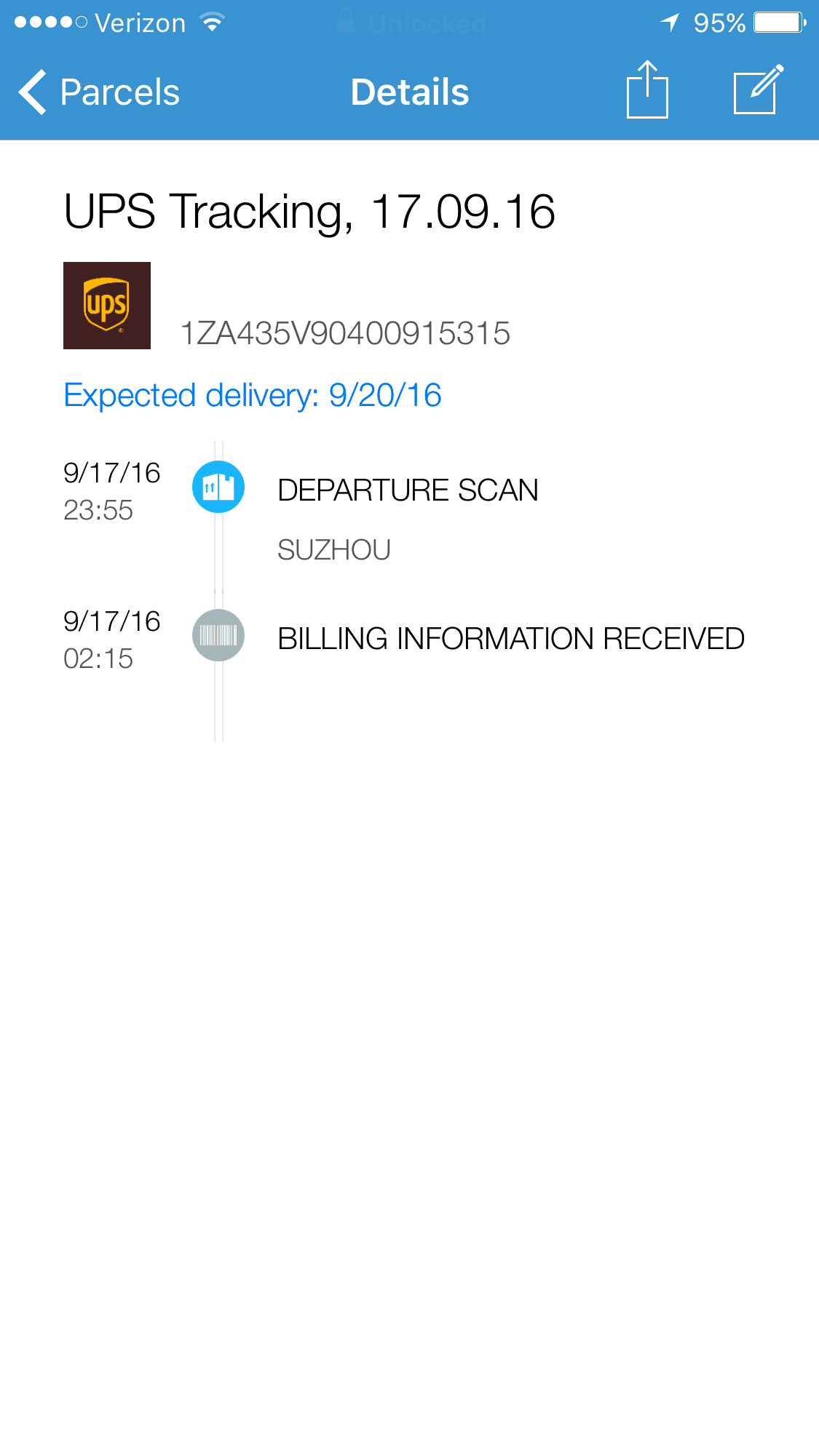Share this tracking details
This screenshot has width=819, height=1456.
647,89
